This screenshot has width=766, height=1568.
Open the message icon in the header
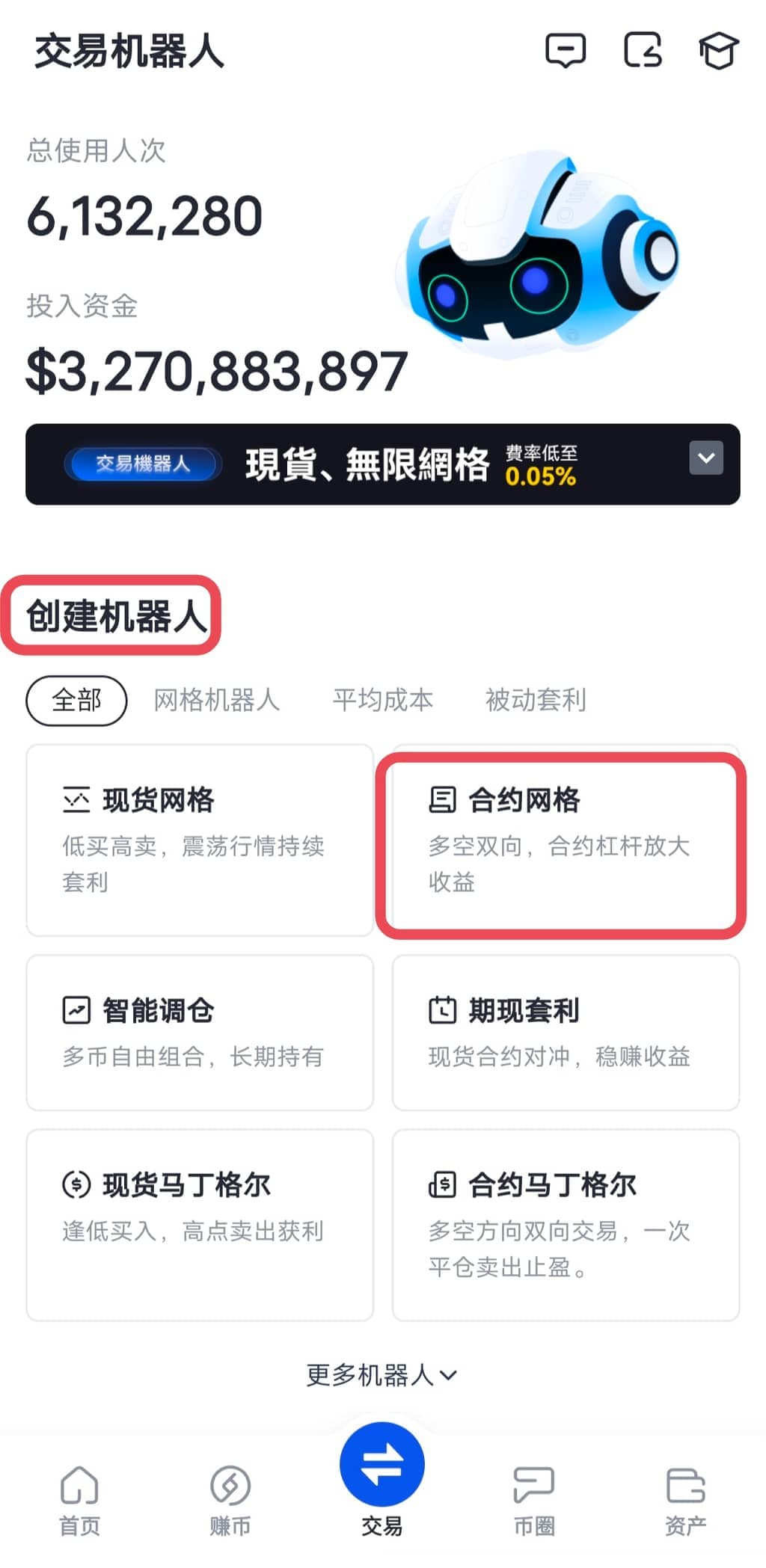[x=565, y=51]
